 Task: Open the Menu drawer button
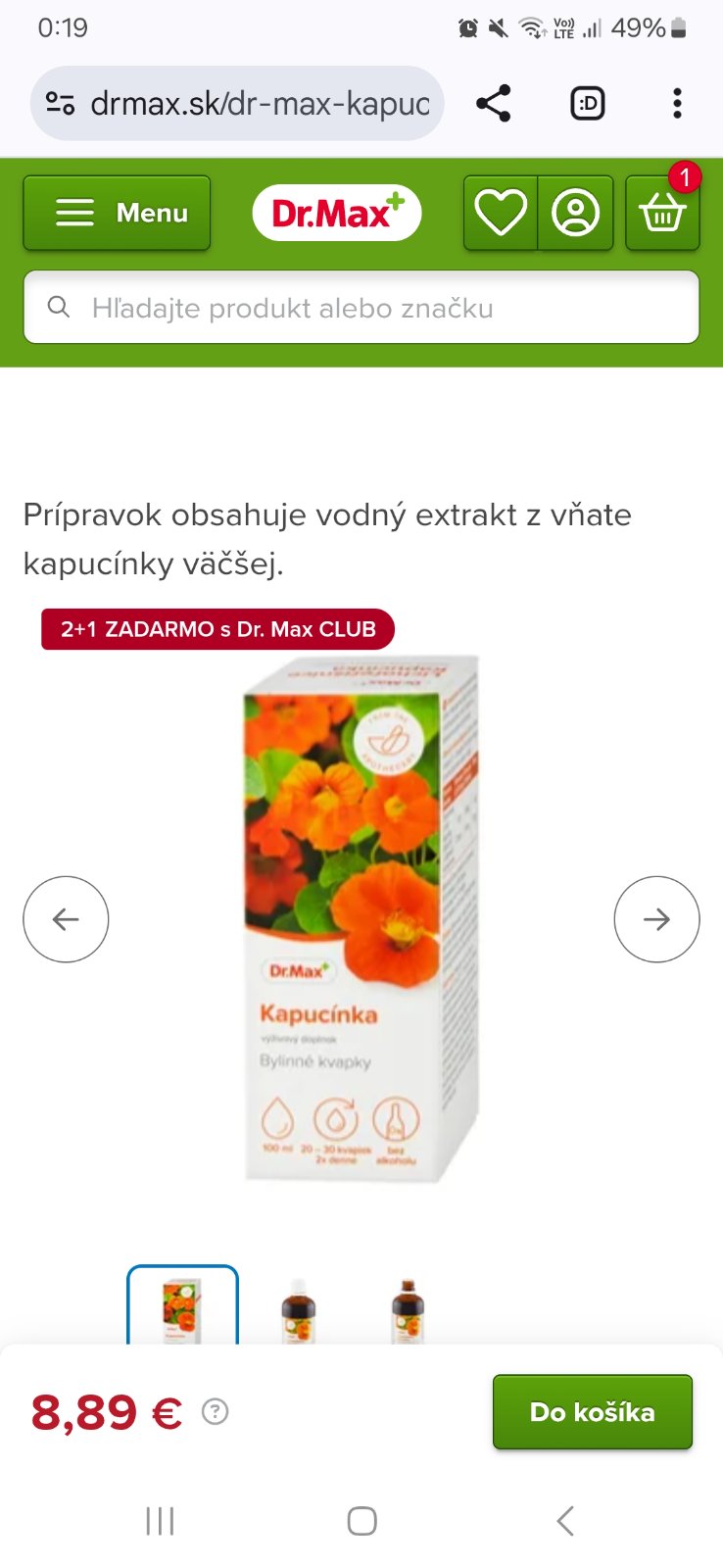[x=117, y=213]
